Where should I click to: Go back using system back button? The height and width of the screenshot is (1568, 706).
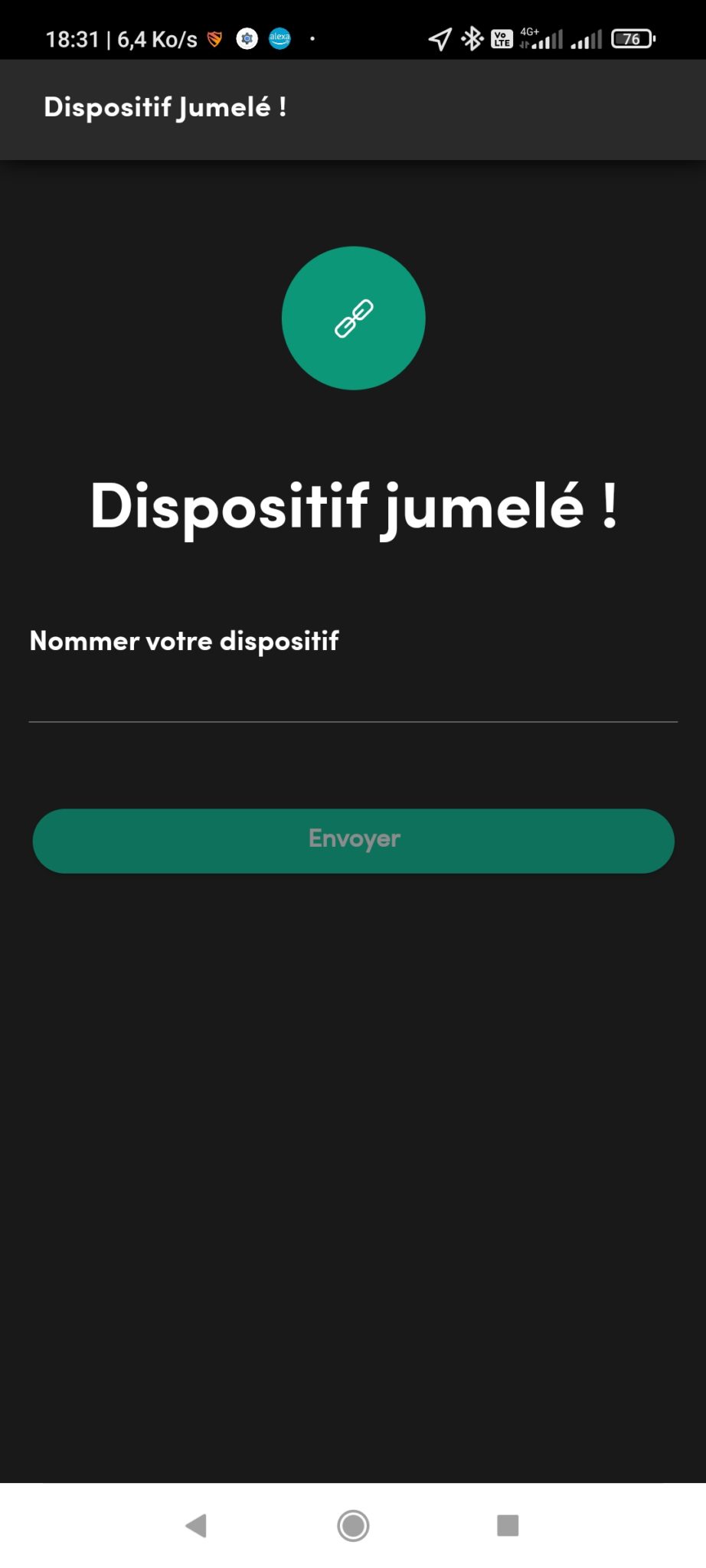click(x=197, y=1525)
